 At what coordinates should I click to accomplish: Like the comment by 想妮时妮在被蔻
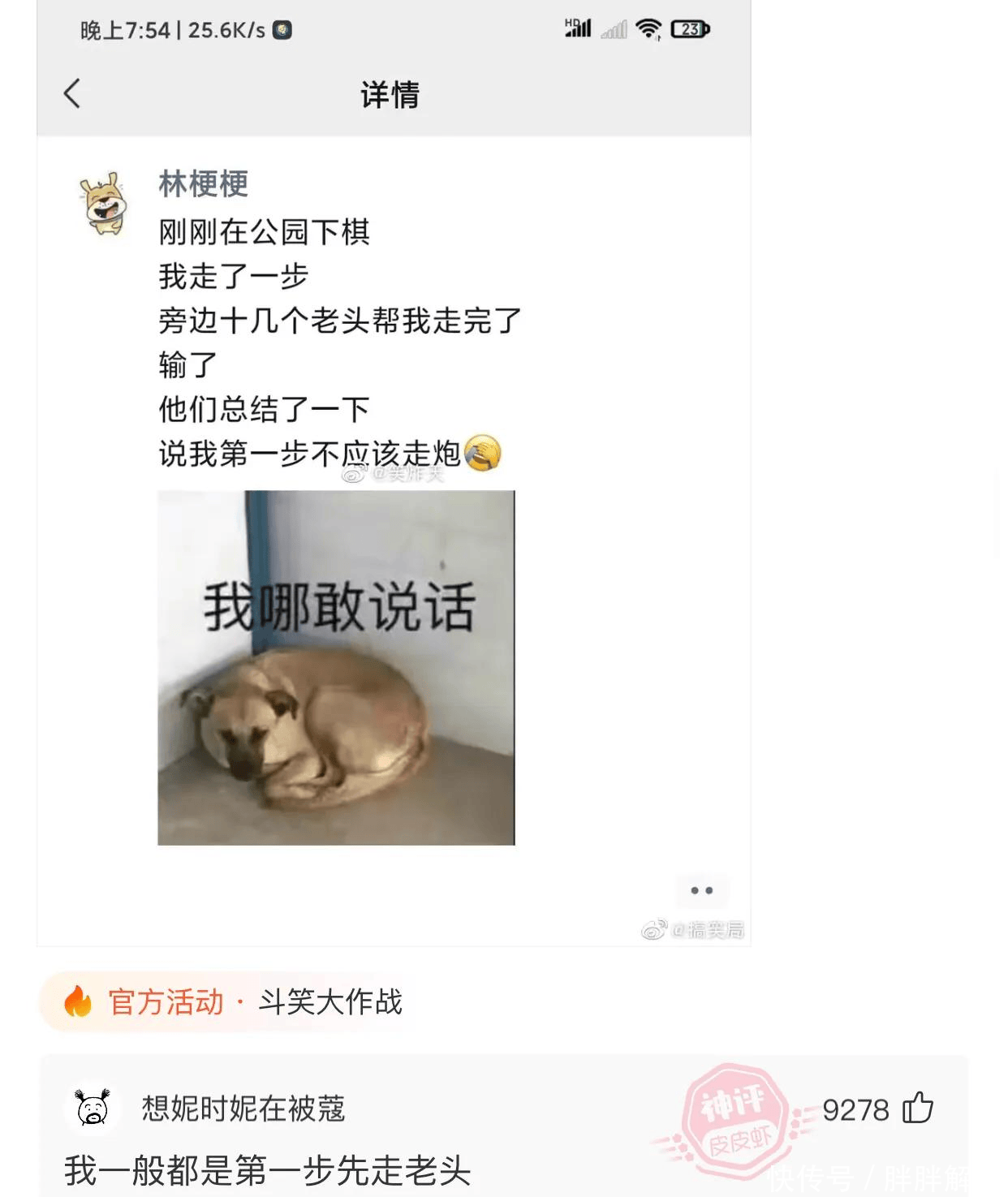(918, 1108)
